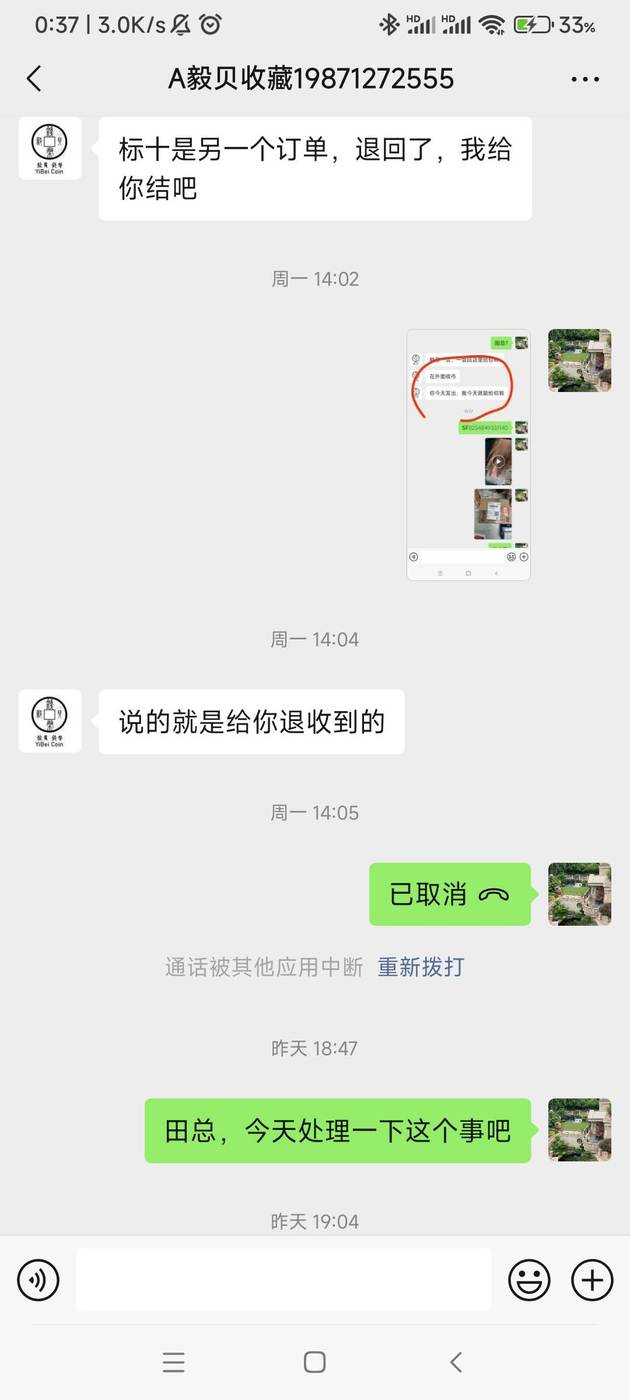Tap the message text field
The image size is (630, 1400).
click(x=283, y=1279)
